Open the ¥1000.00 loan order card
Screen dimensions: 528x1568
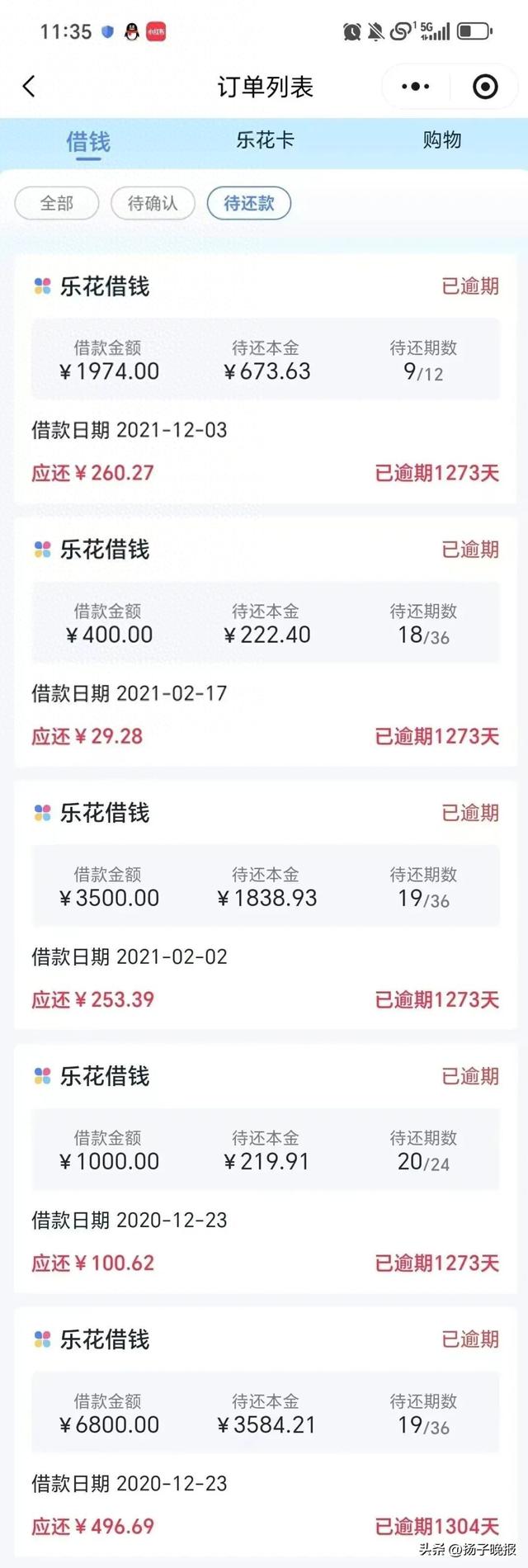click(265, 1169)
